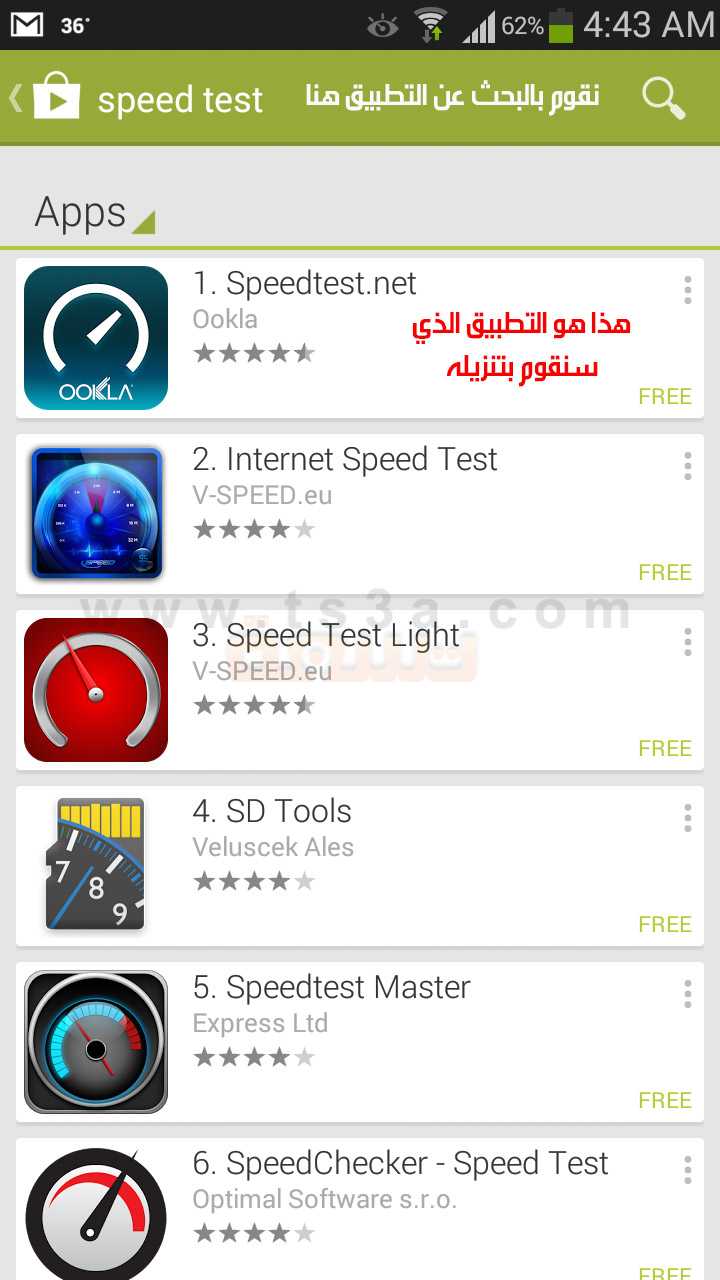The image size is (720, 1280).
Task: Open overflow menu for Internet Speed Test
Action: [687, 466]
